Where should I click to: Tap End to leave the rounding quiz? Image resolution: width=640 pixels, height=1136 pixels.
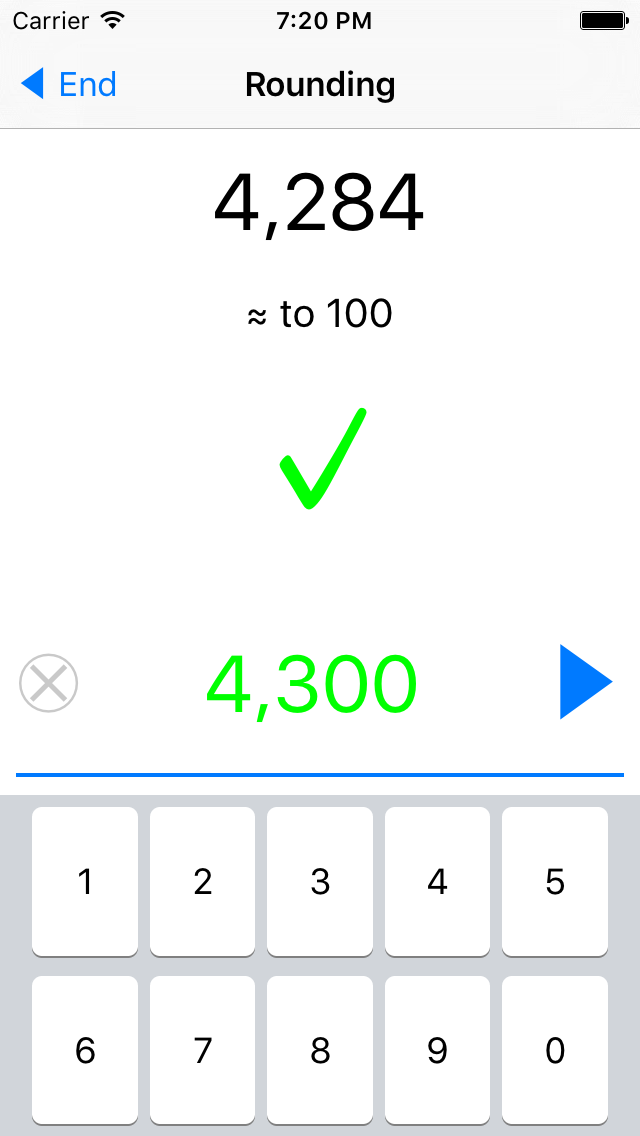70,85
